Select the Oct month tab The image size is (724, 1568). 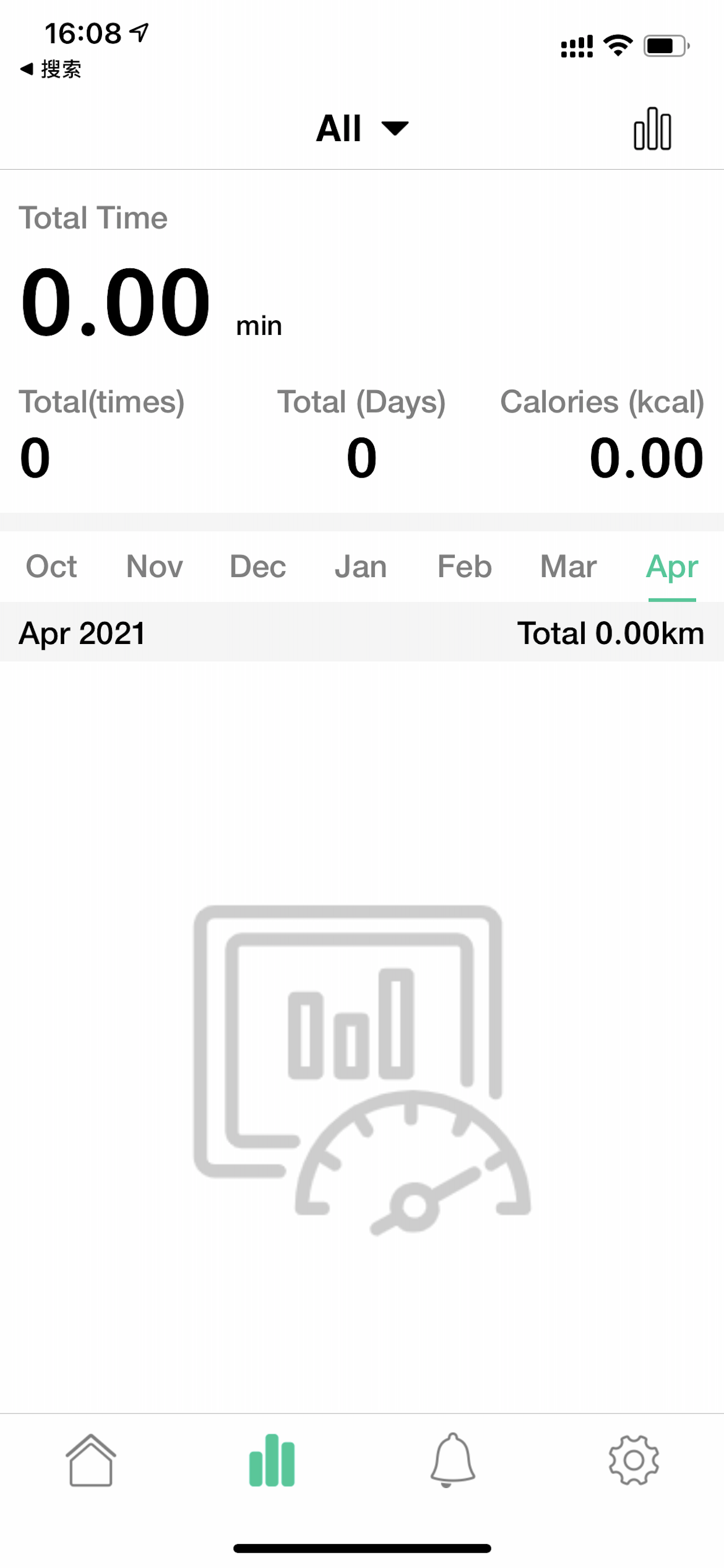(x=51, y=566)
